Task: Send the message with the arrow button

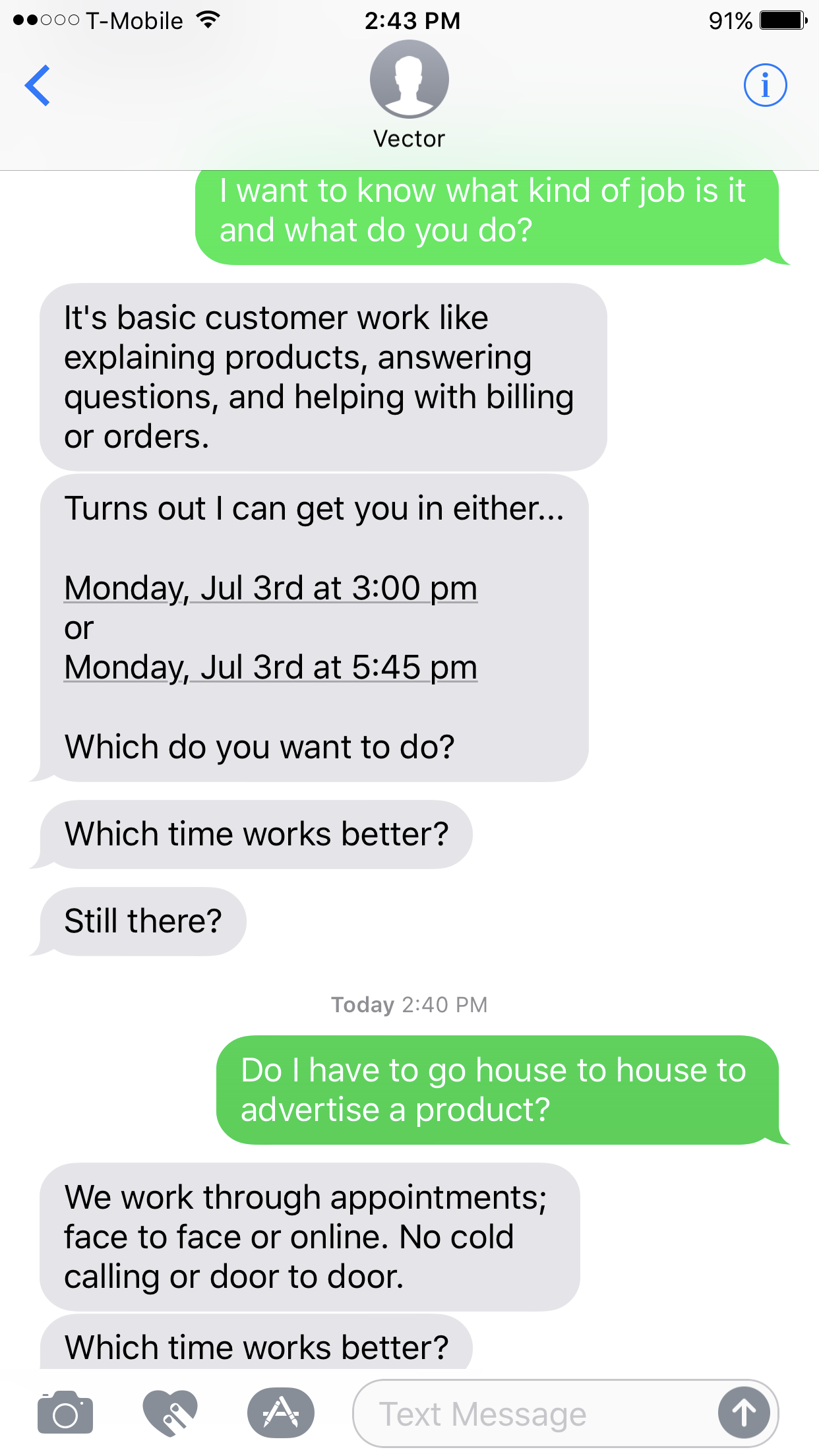Action: (744, 1413)
